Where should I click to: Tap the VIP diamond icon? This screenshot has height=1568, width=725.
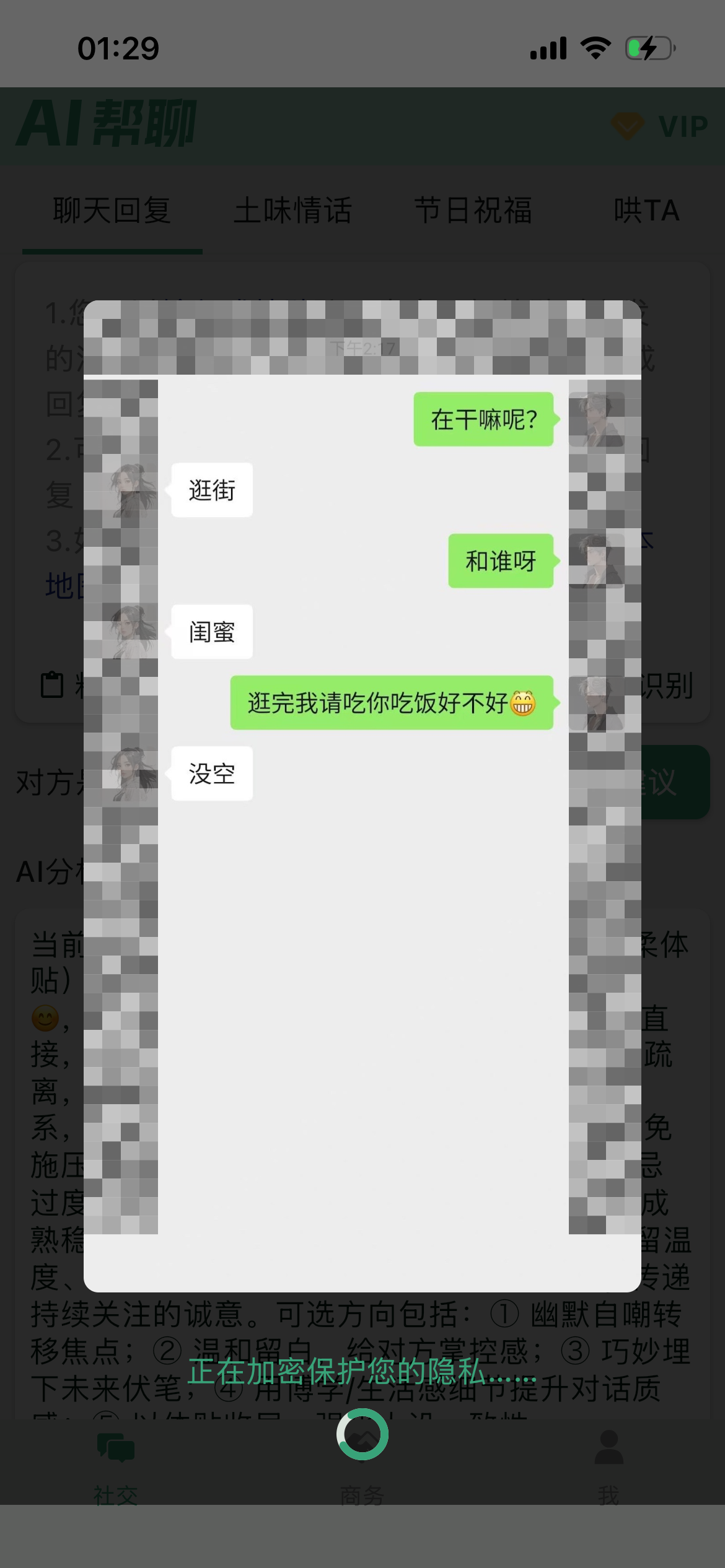[628, 127]
